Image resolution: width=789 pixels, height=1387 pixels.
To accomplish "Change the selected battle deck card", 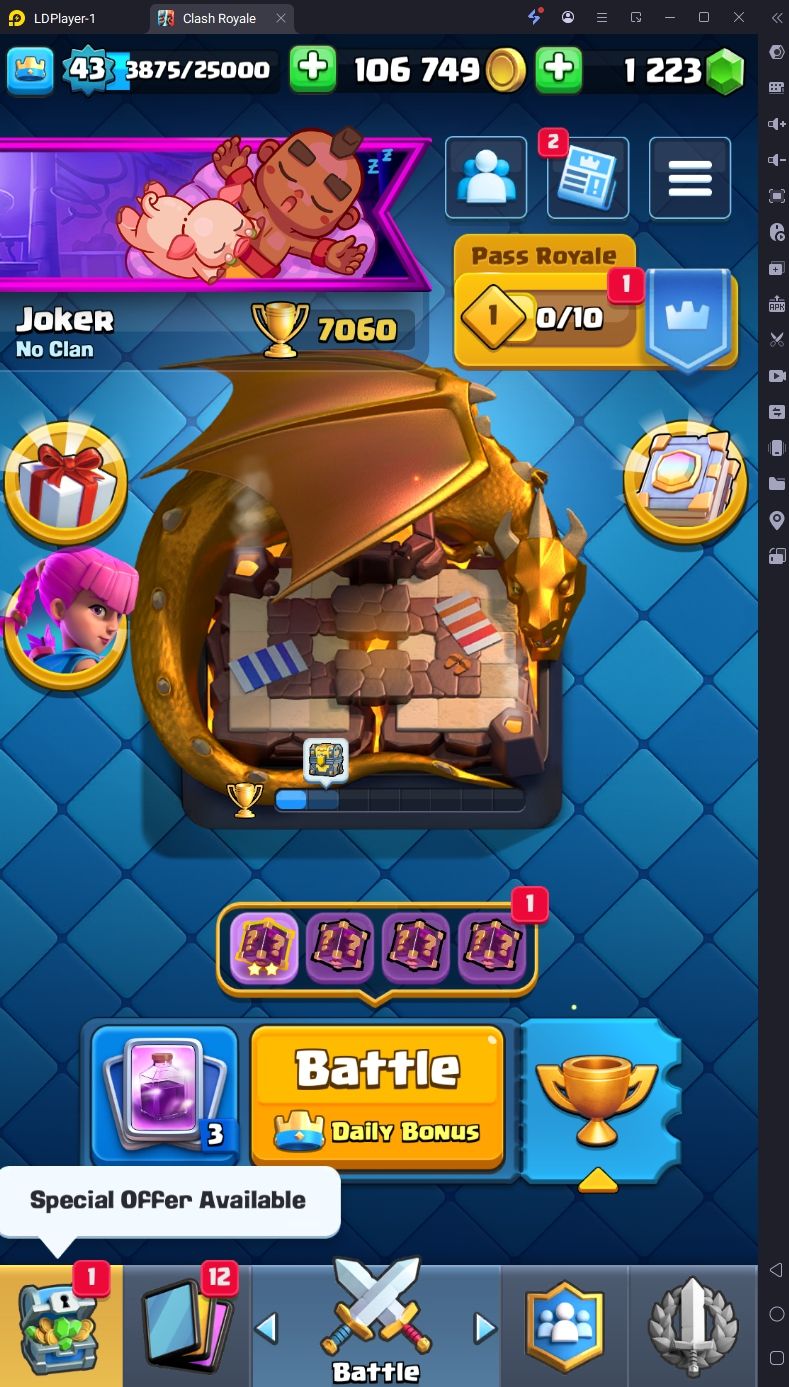I will coord(164,1093).
